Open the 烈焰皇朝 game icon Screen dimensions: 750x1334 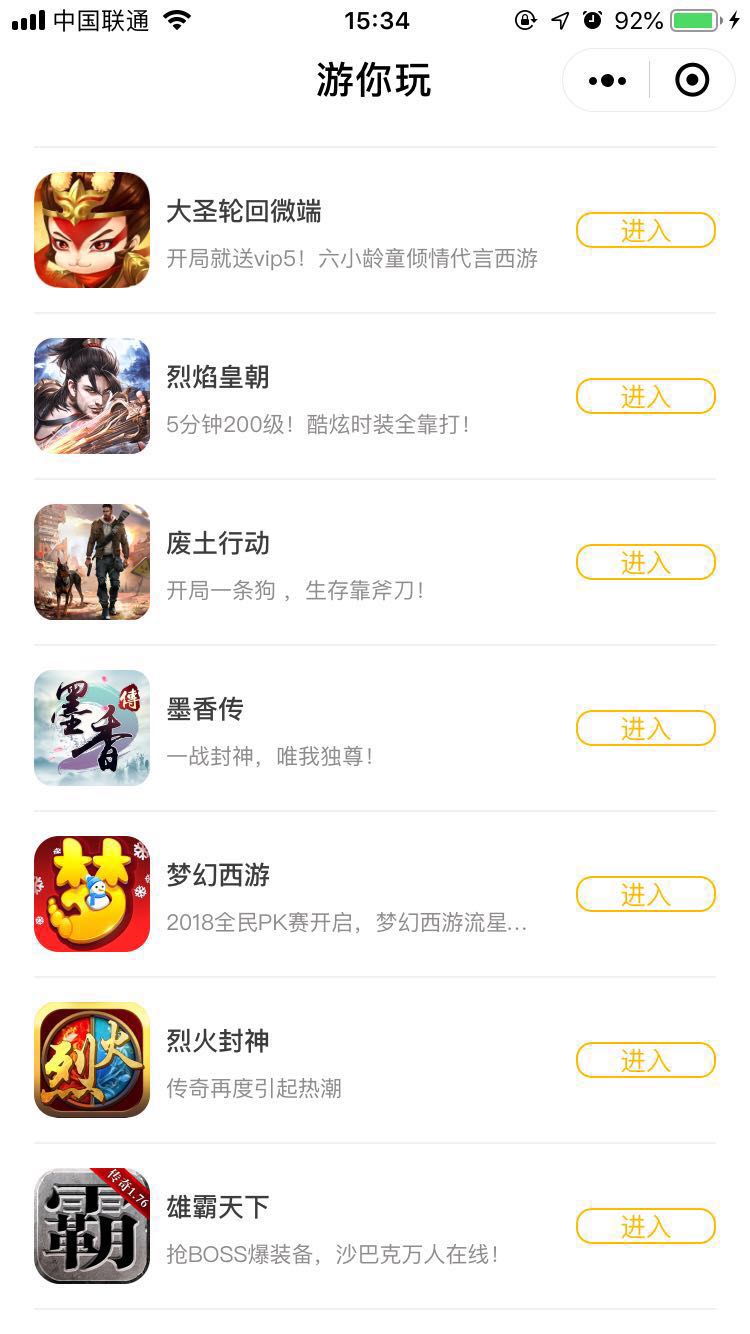click(x=92, y=396)
